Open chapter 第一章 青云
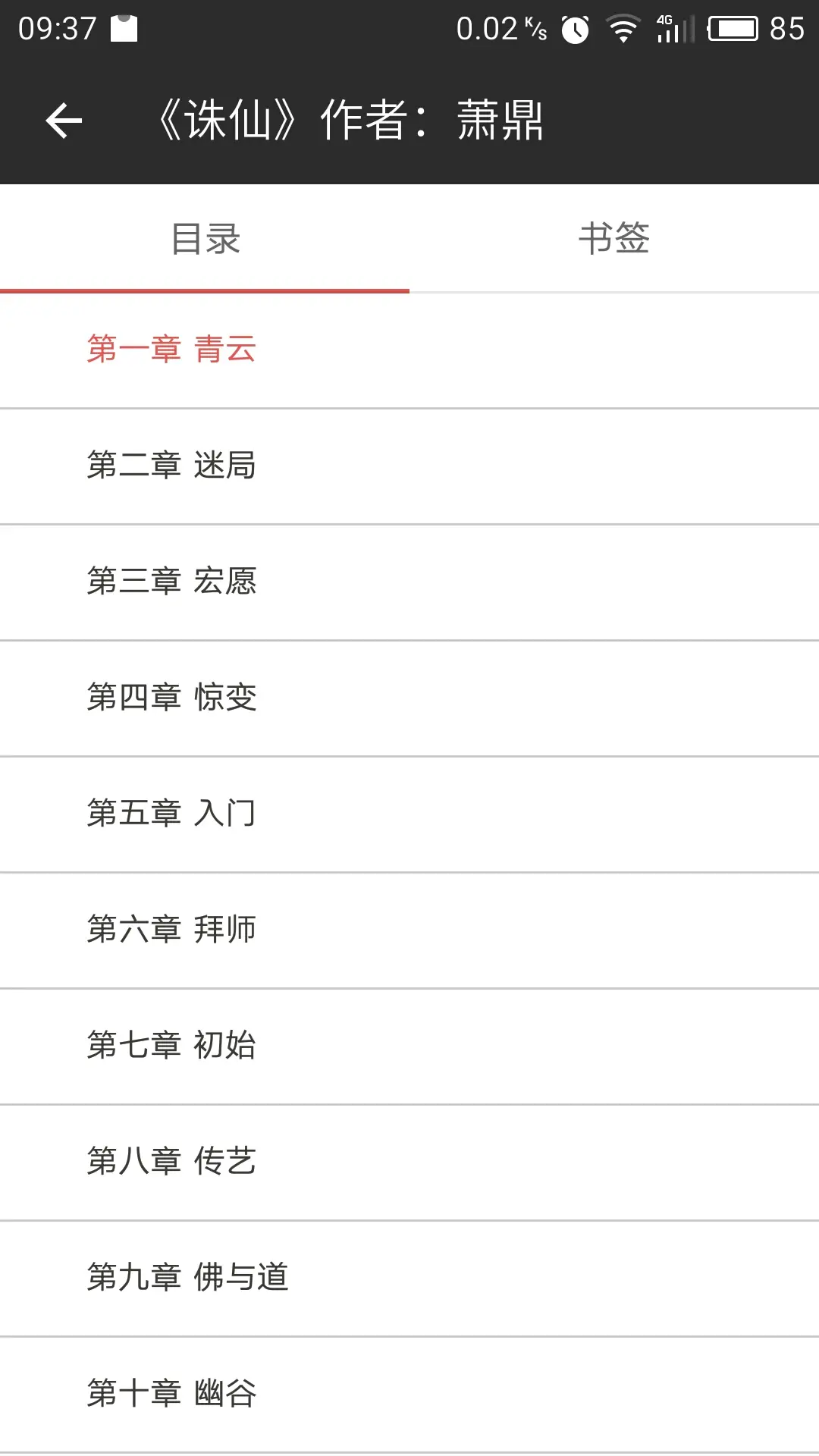The height and width of the screenshot is (1456, 819). point(172,350)
